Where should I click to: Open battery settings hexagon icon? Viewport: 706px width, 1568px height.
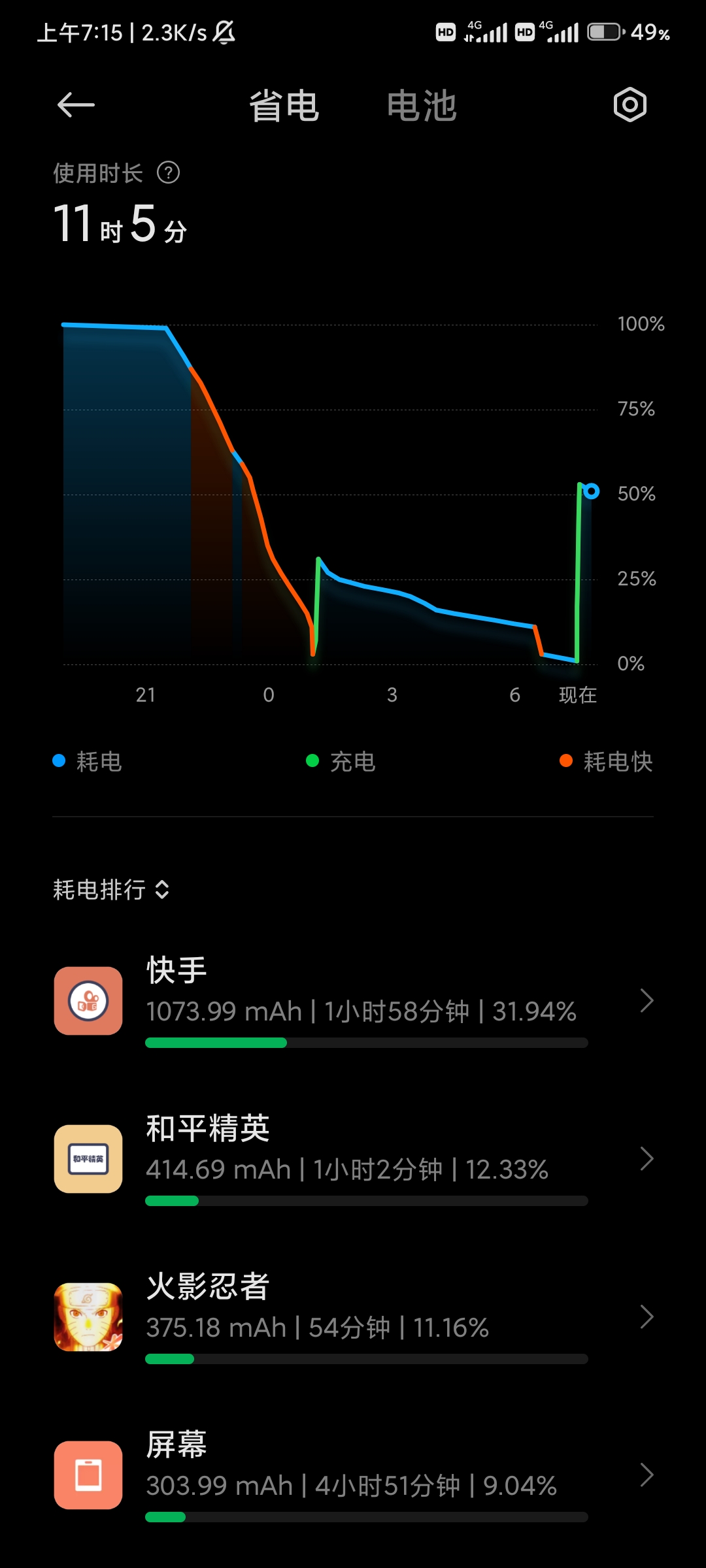[630, 105]
